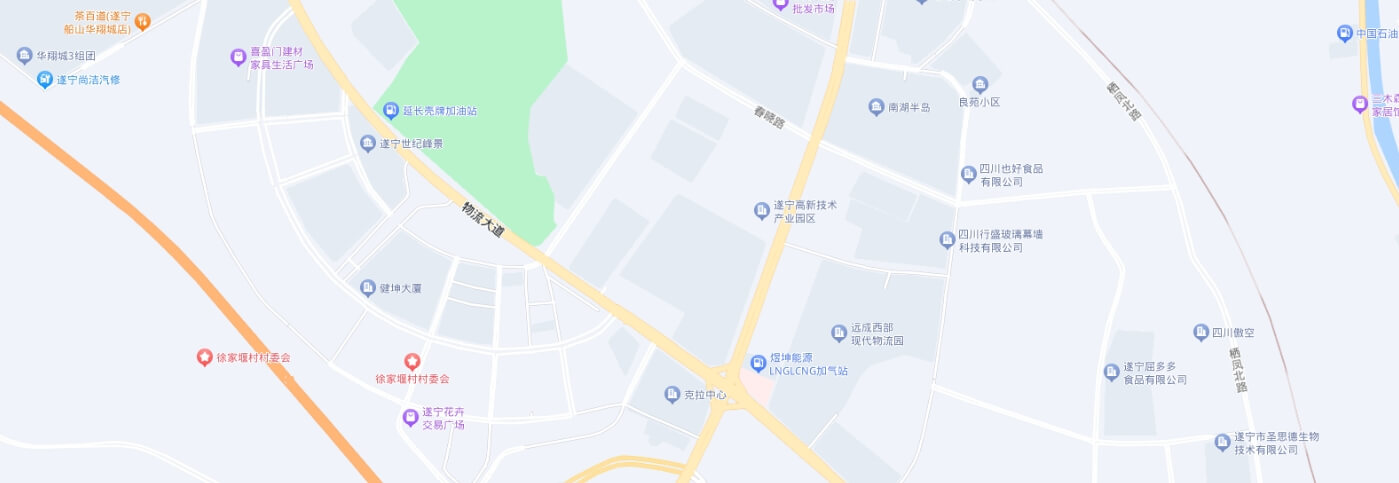Tap the 四川傲空 company marker
This screenshot has height=483, width=1399.
pos(1201,332)
